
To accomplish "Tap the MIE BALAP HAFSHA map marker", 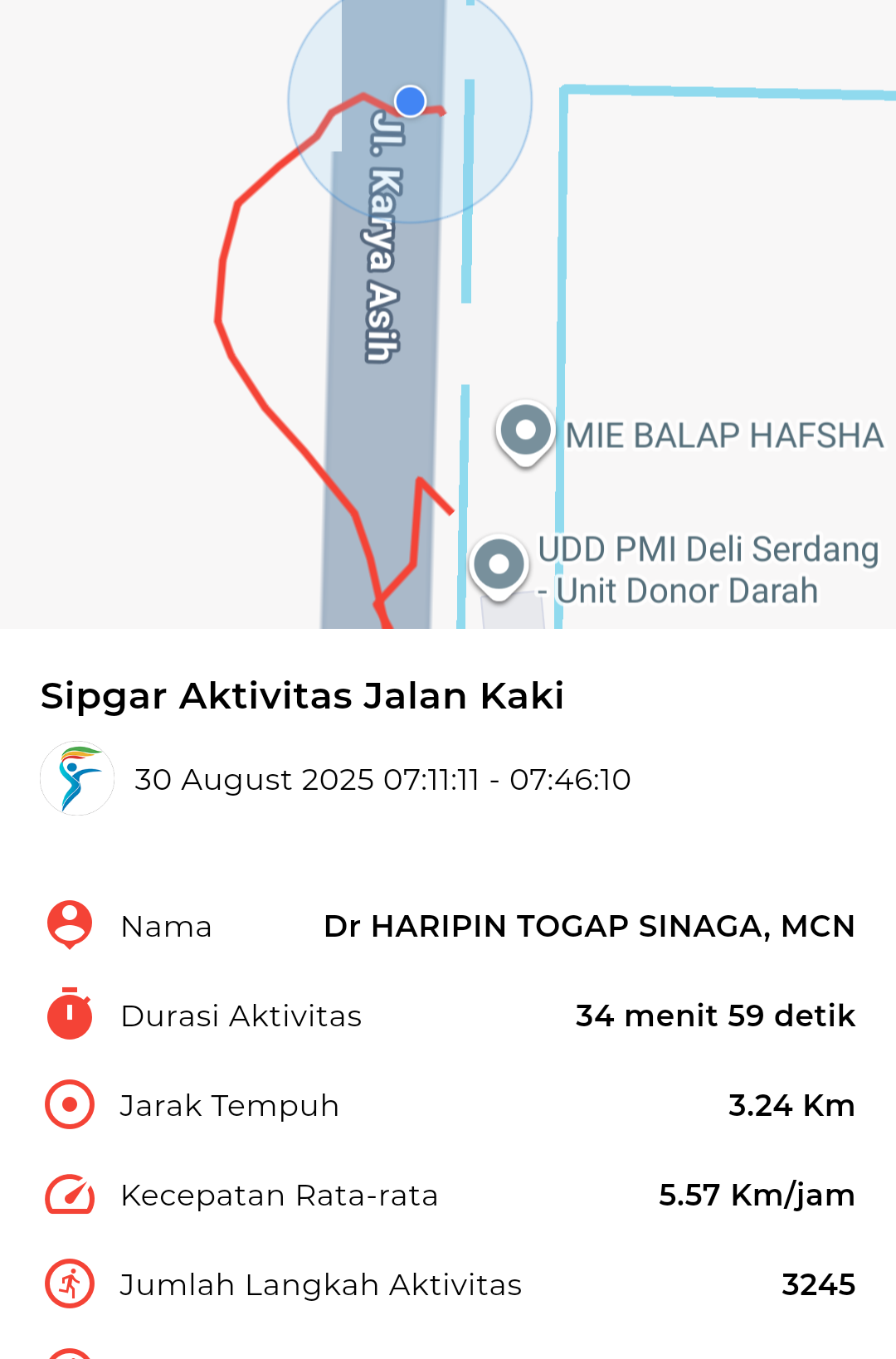I will click(x=525, y=432).
